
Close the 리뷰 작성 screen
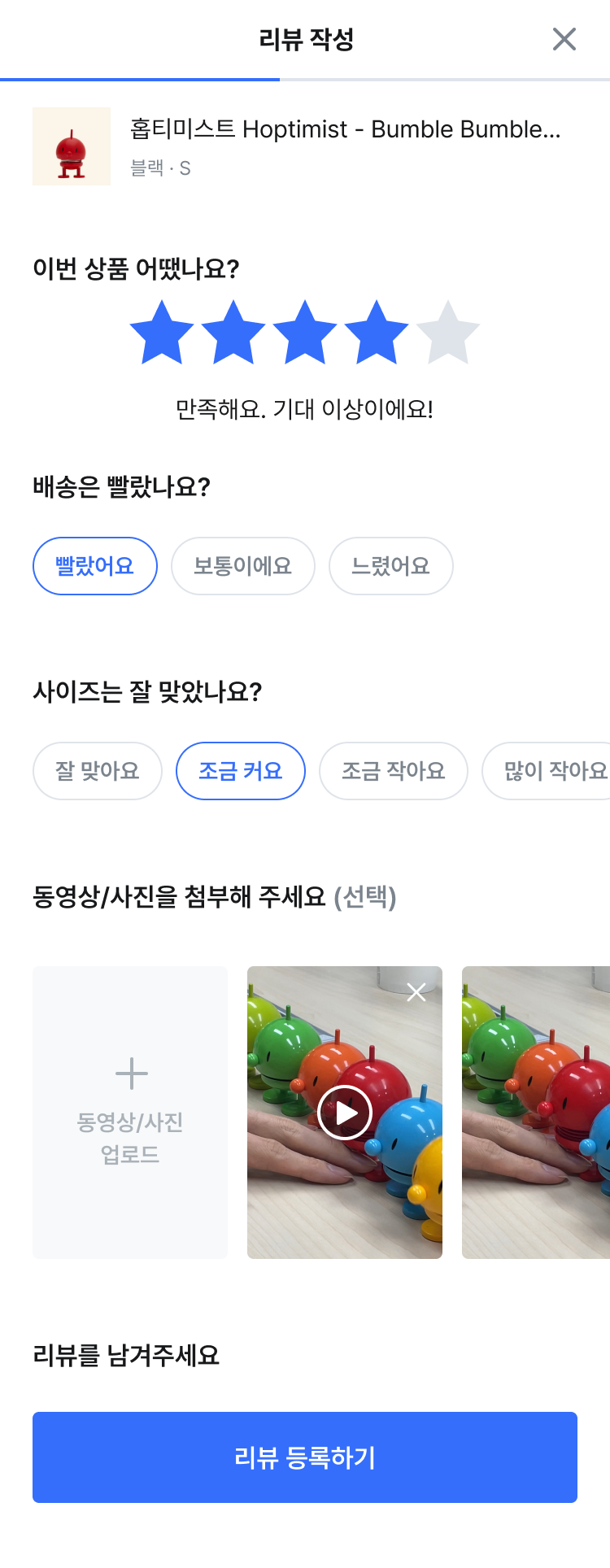[x=564, y=39]
